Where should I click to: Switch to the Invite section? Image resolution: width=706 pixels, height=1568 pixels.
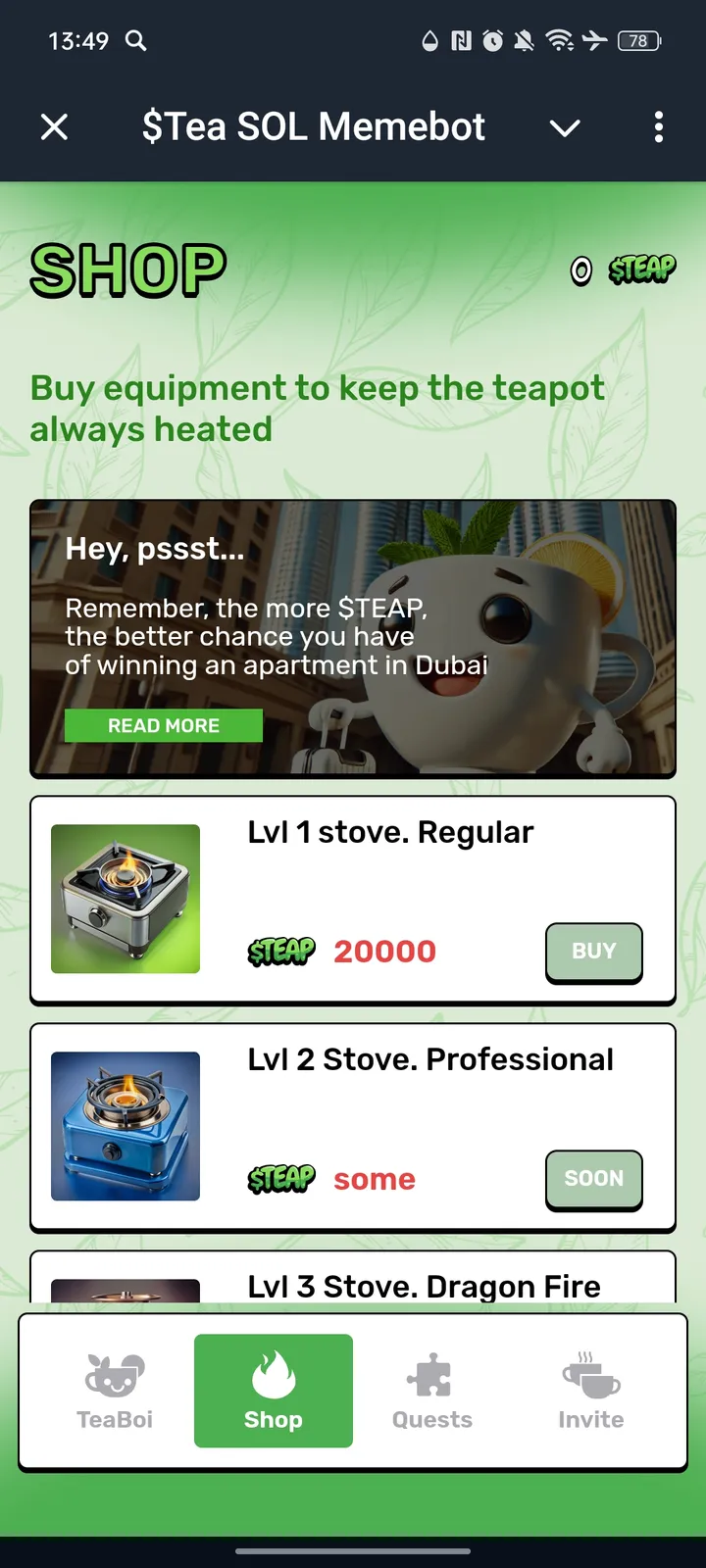(589, 1391)
